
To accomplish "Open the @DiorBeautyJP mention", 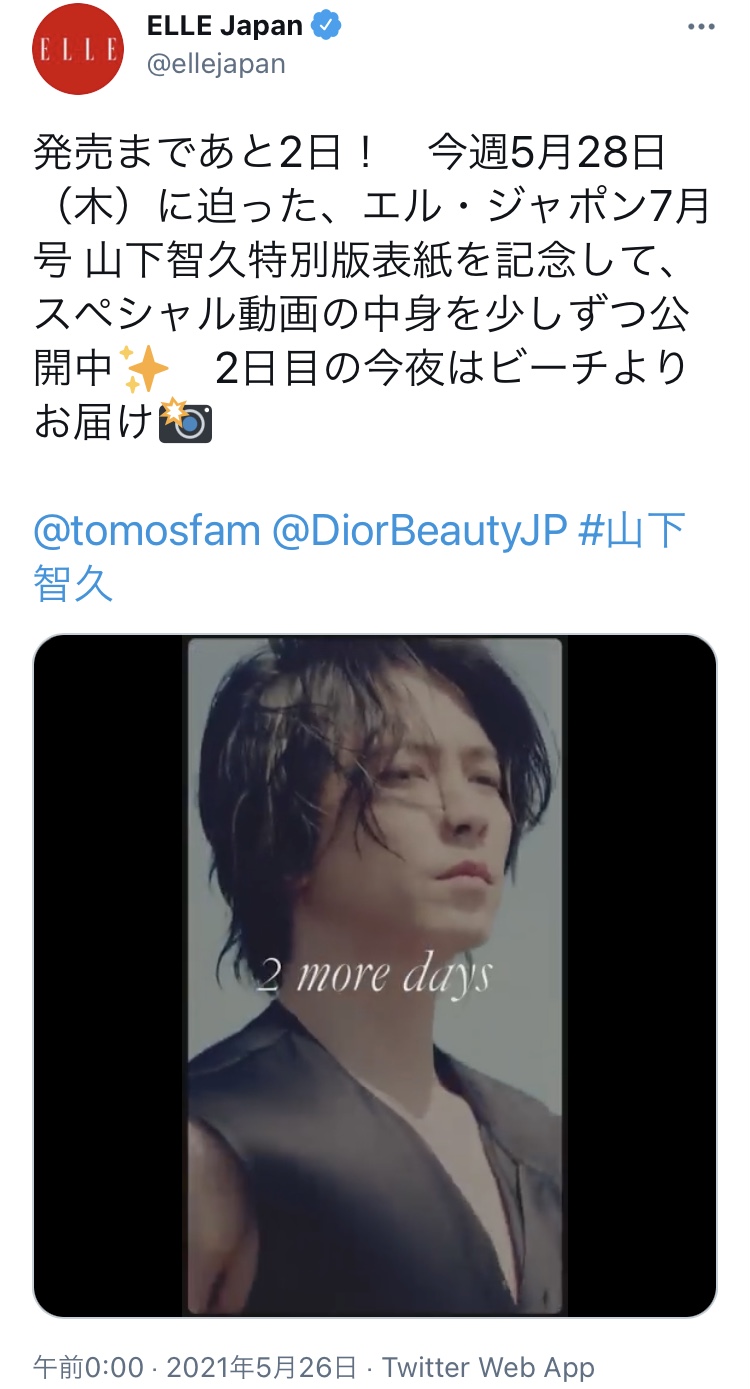I will 420,531.
